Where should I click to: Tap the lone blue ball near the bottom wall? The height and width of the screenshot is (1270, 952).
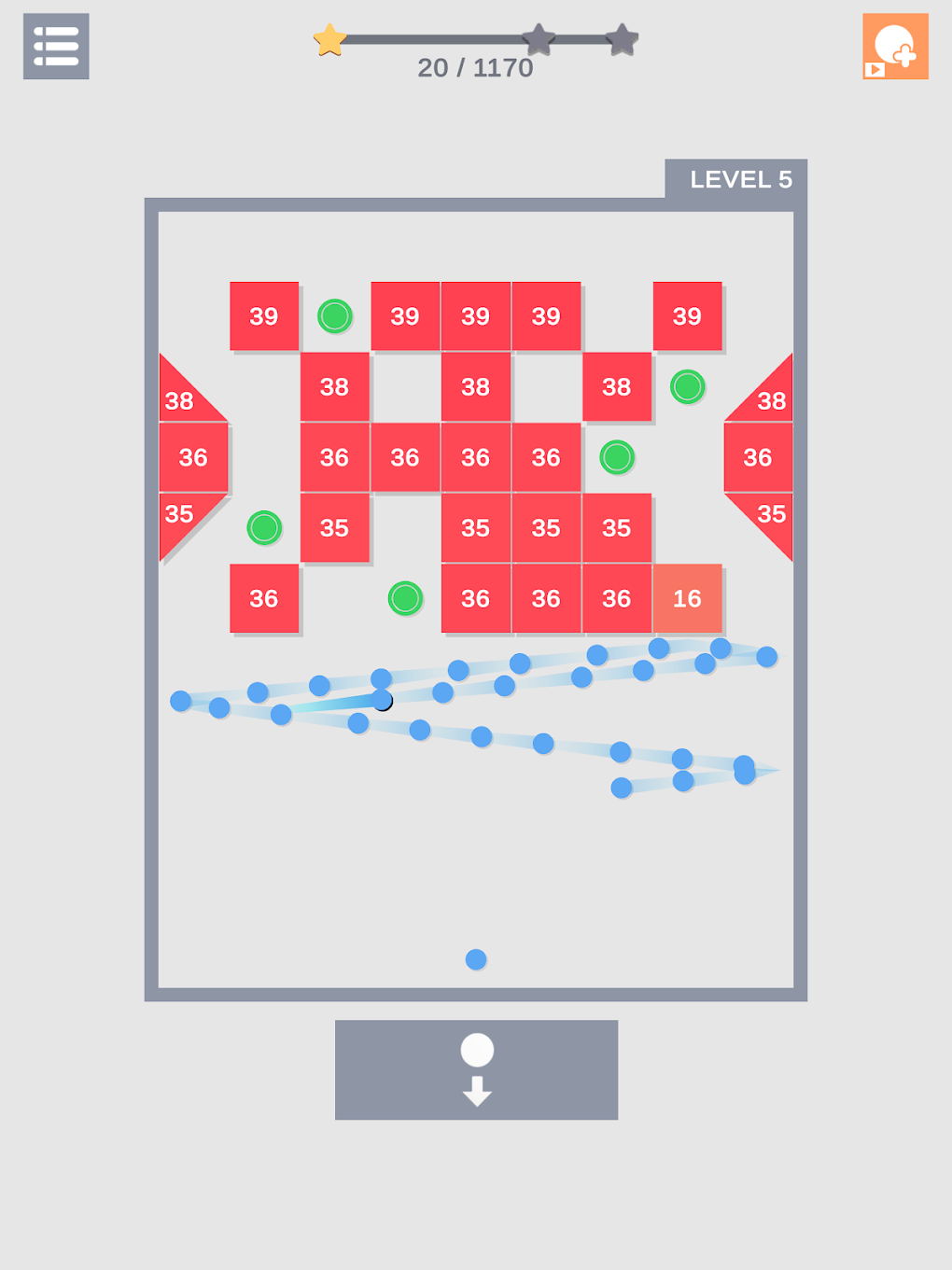pos(475,957)
